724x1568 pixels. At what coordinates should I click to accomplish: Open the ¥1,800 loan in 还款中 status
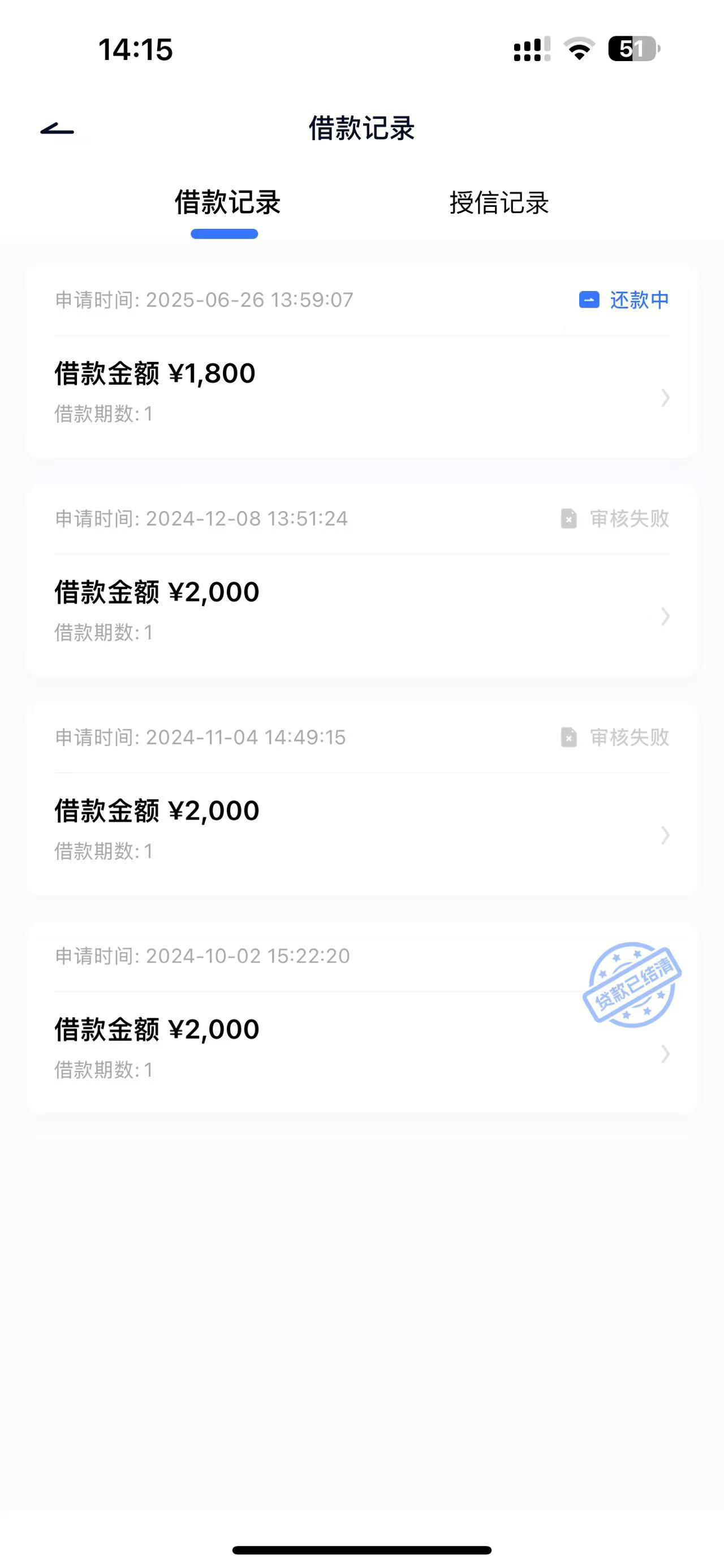click(361, 361)
